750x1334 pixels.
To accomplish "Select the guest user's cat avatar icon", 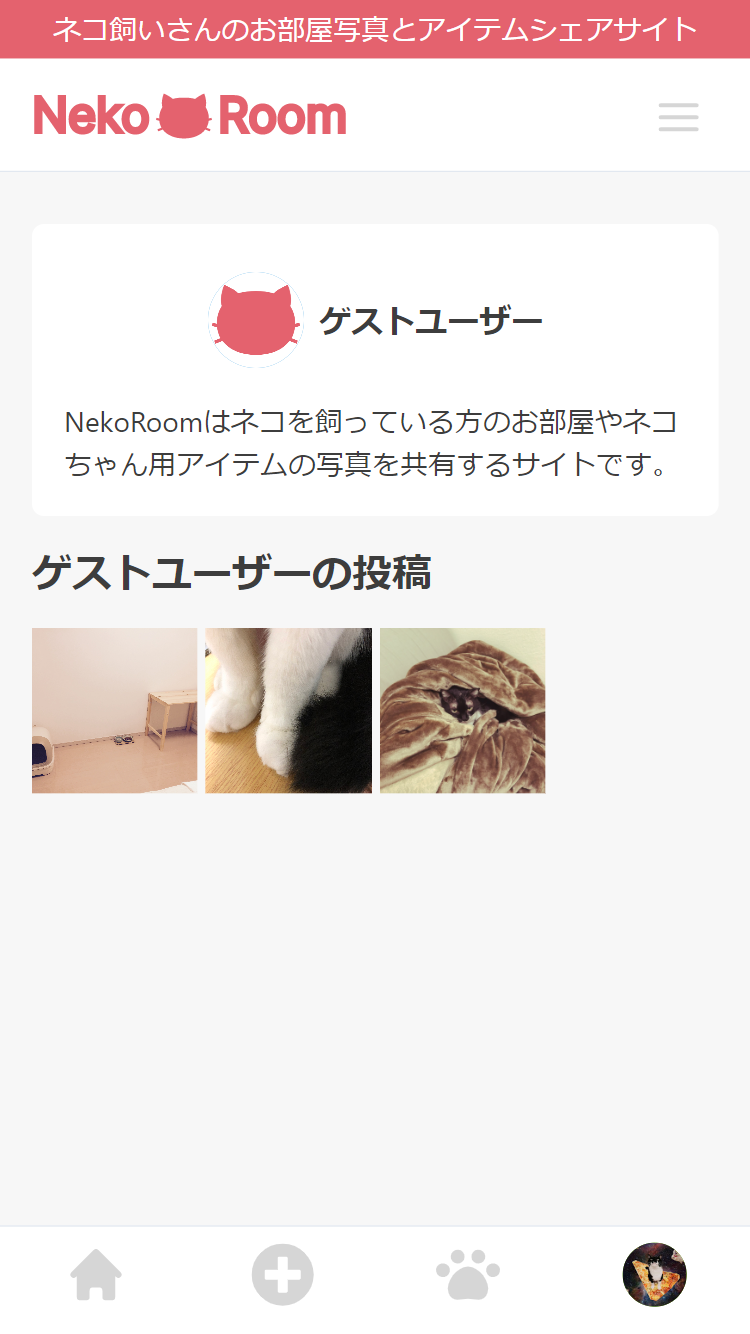I will coord(255,320).
